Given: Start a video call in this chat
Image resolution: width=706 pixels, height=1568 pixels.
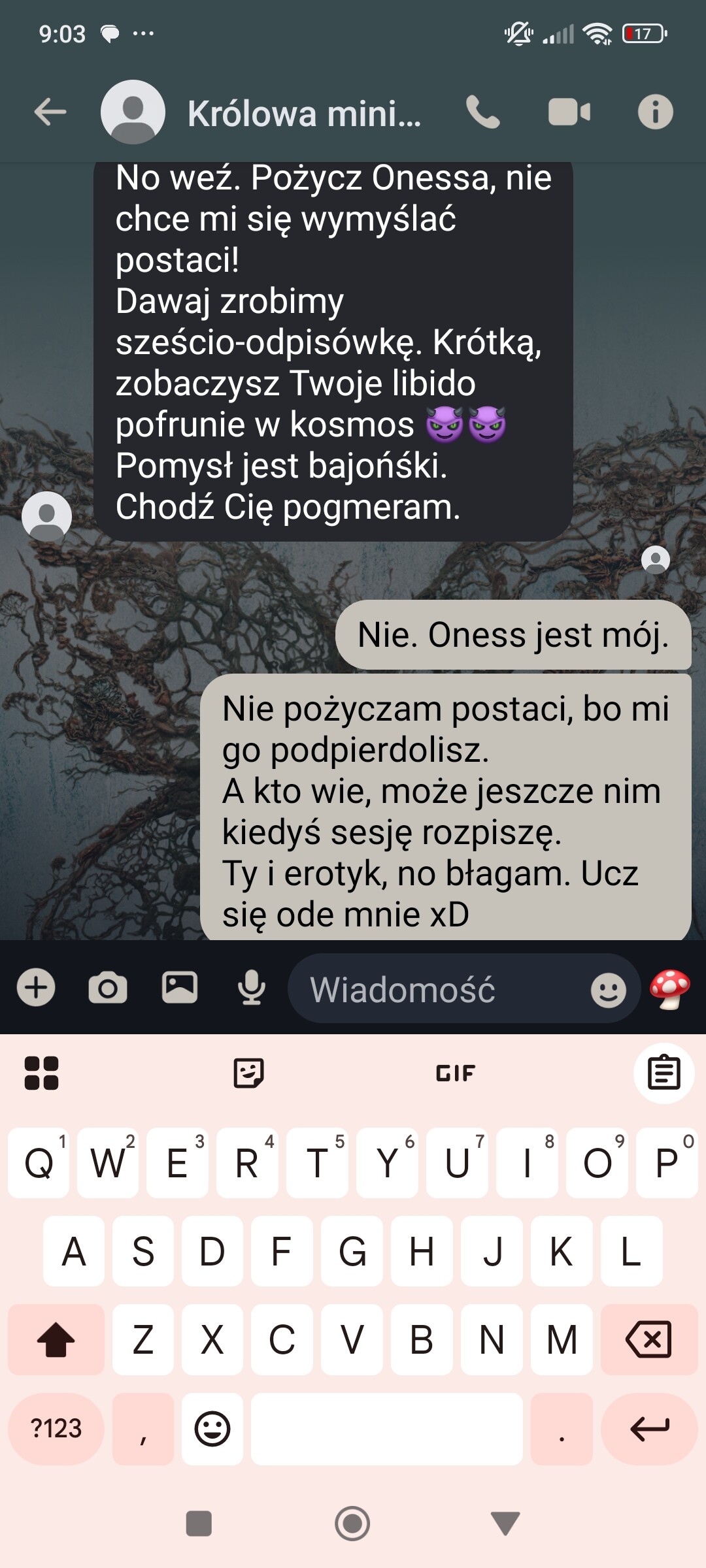Looking at the screenshot, I should tap(569, 112).
